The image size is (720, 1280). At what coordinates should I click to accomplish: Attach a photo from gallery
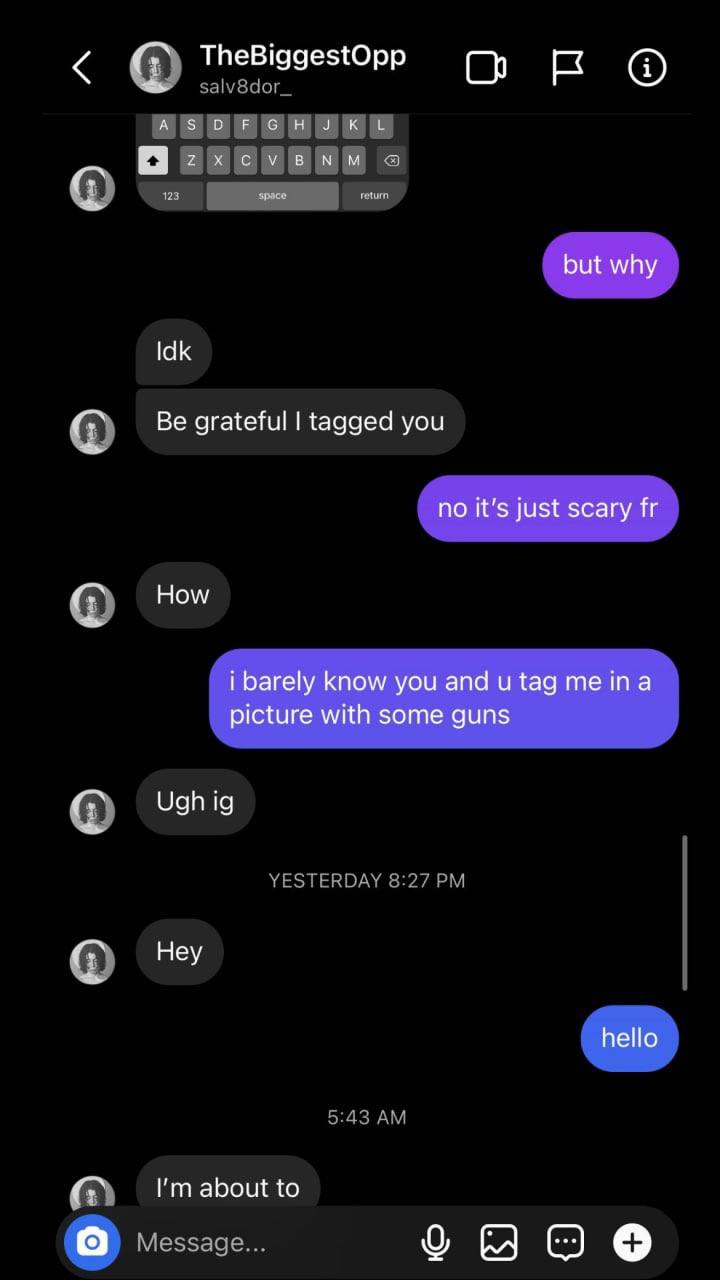499,1242
